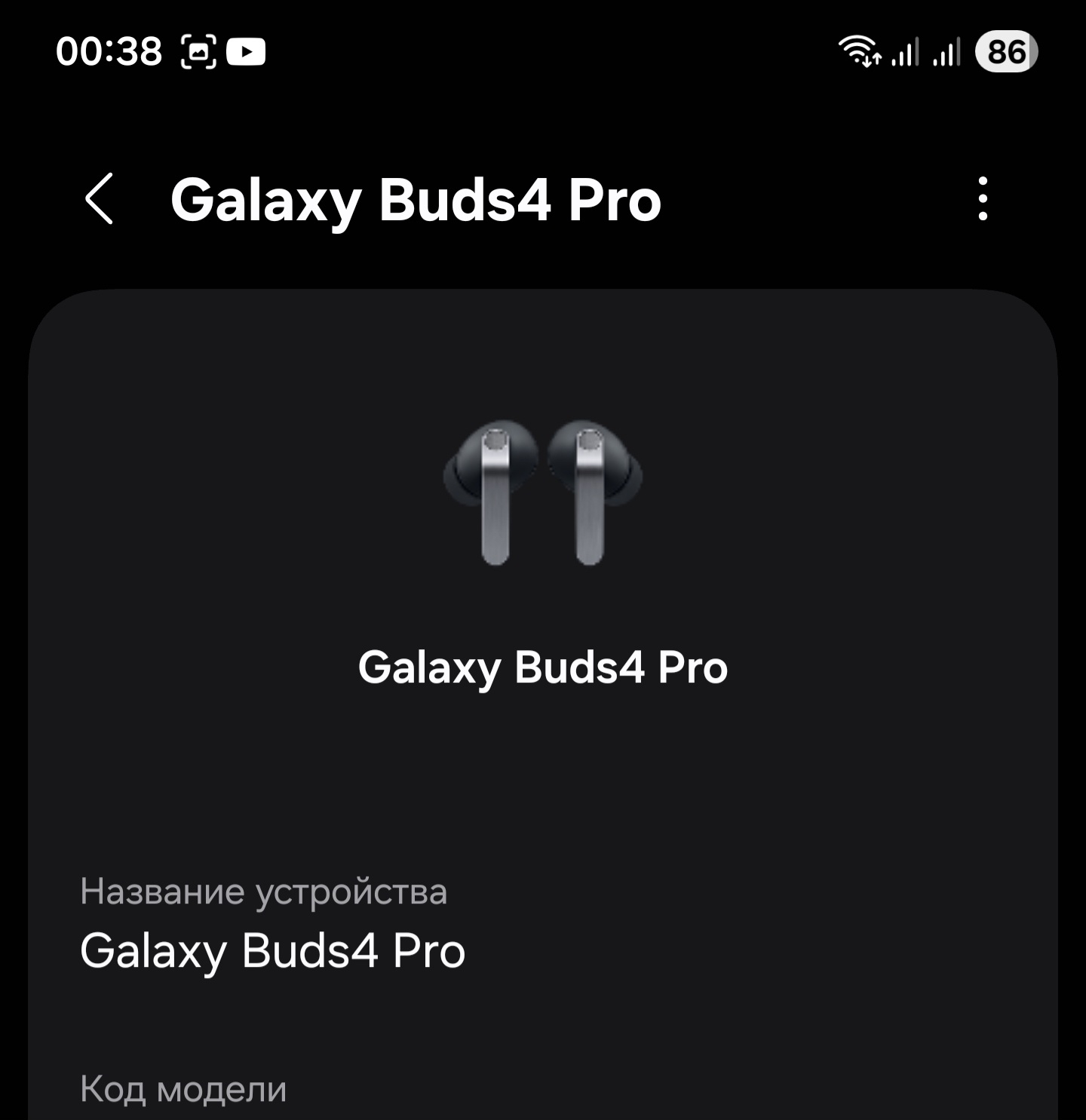Open the three-dot overflow menu
Screen dimensions: 1086x1120
pyautogui.click(x=982, y=199)
